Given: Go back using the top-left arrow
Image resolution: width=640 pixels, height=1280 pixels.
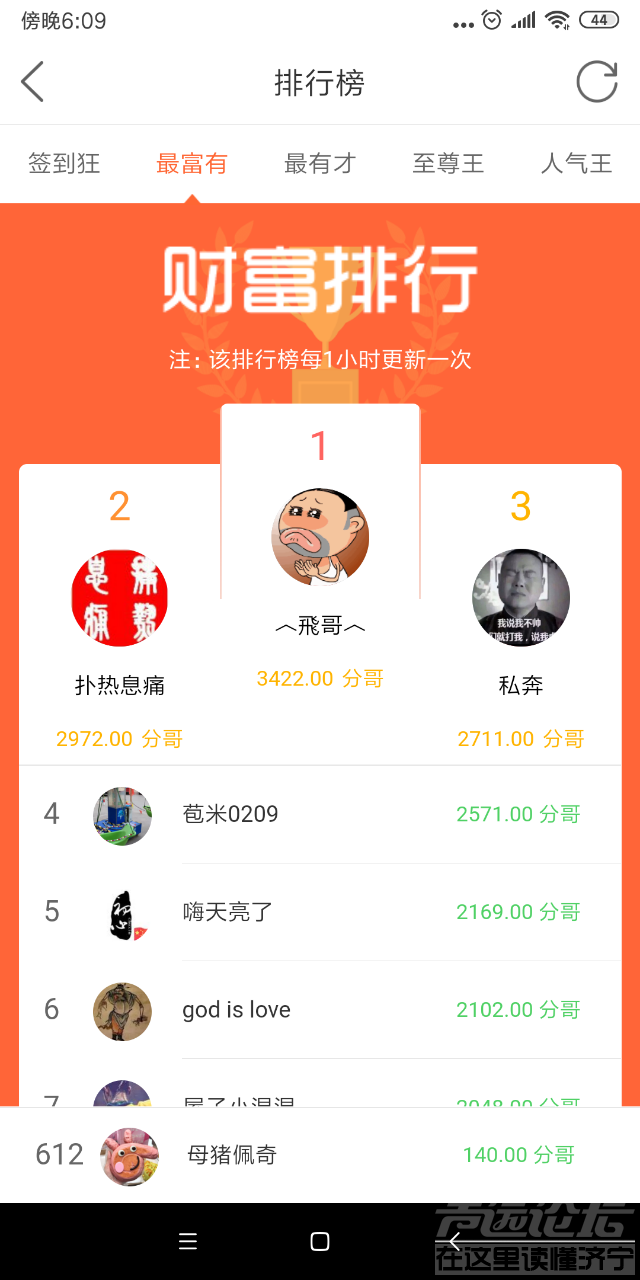Looking at the screenshot, I should [33, 82].
